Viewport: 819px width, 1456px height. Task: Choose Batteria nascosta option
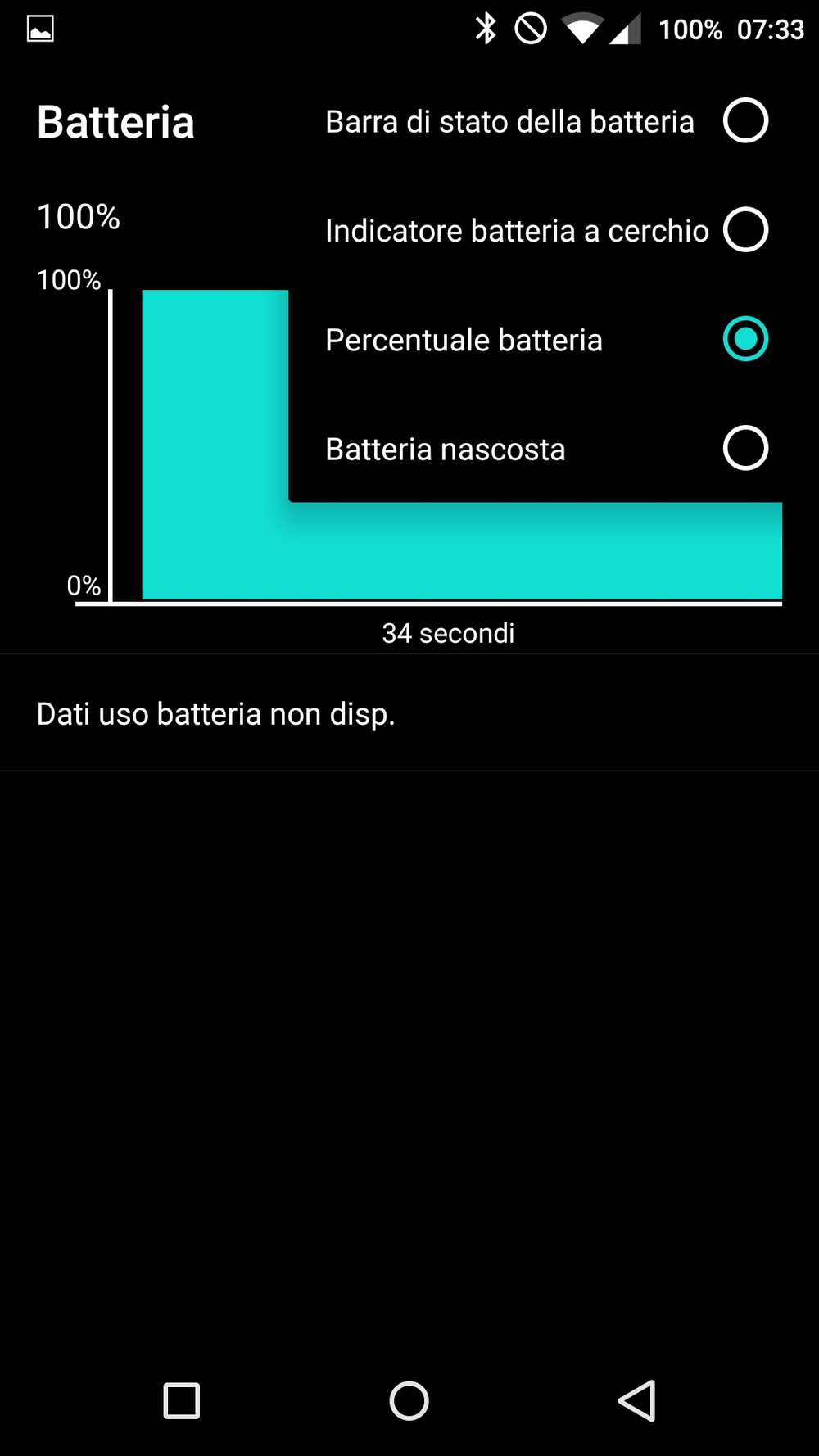coord(545,448)
